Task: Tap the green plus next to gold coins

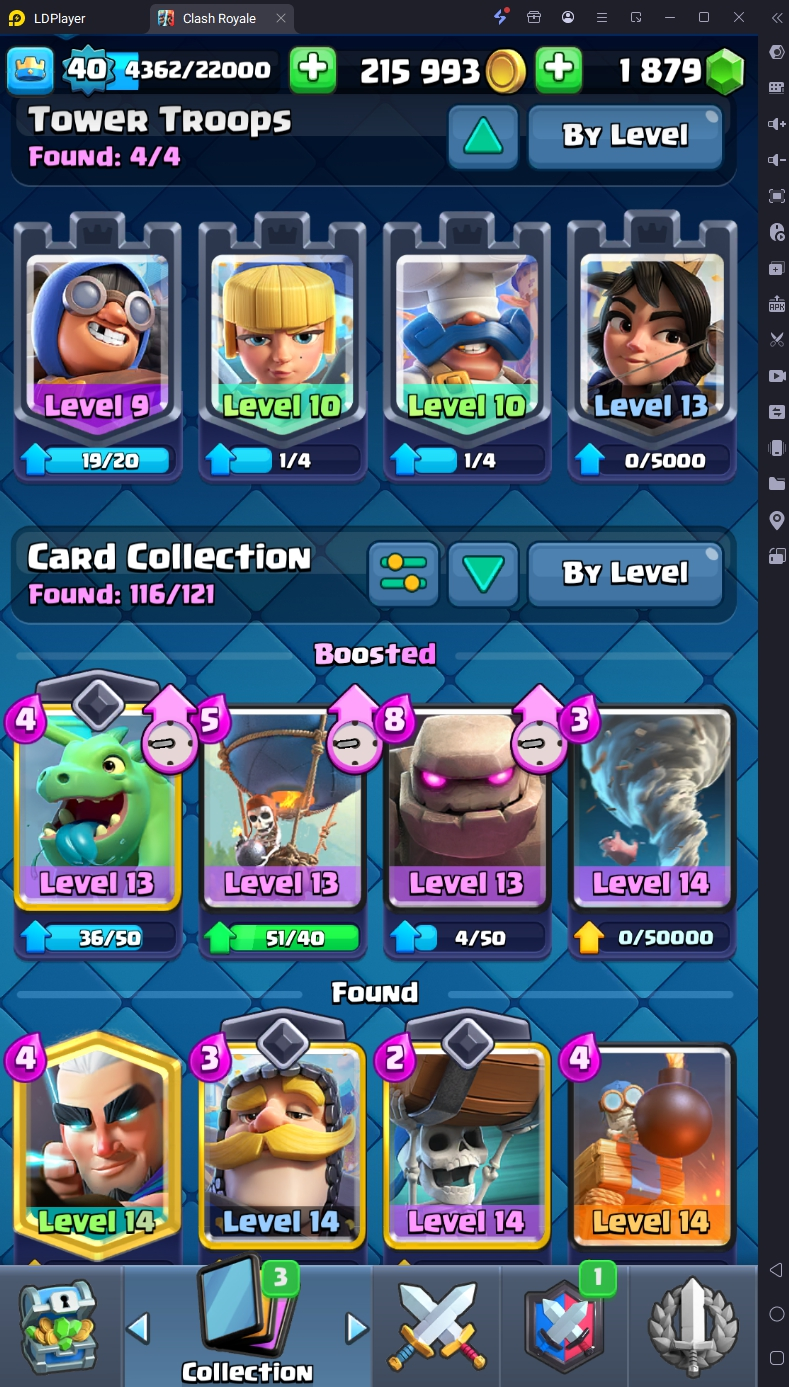Action: pyautogui.click(x=313, y=69)
